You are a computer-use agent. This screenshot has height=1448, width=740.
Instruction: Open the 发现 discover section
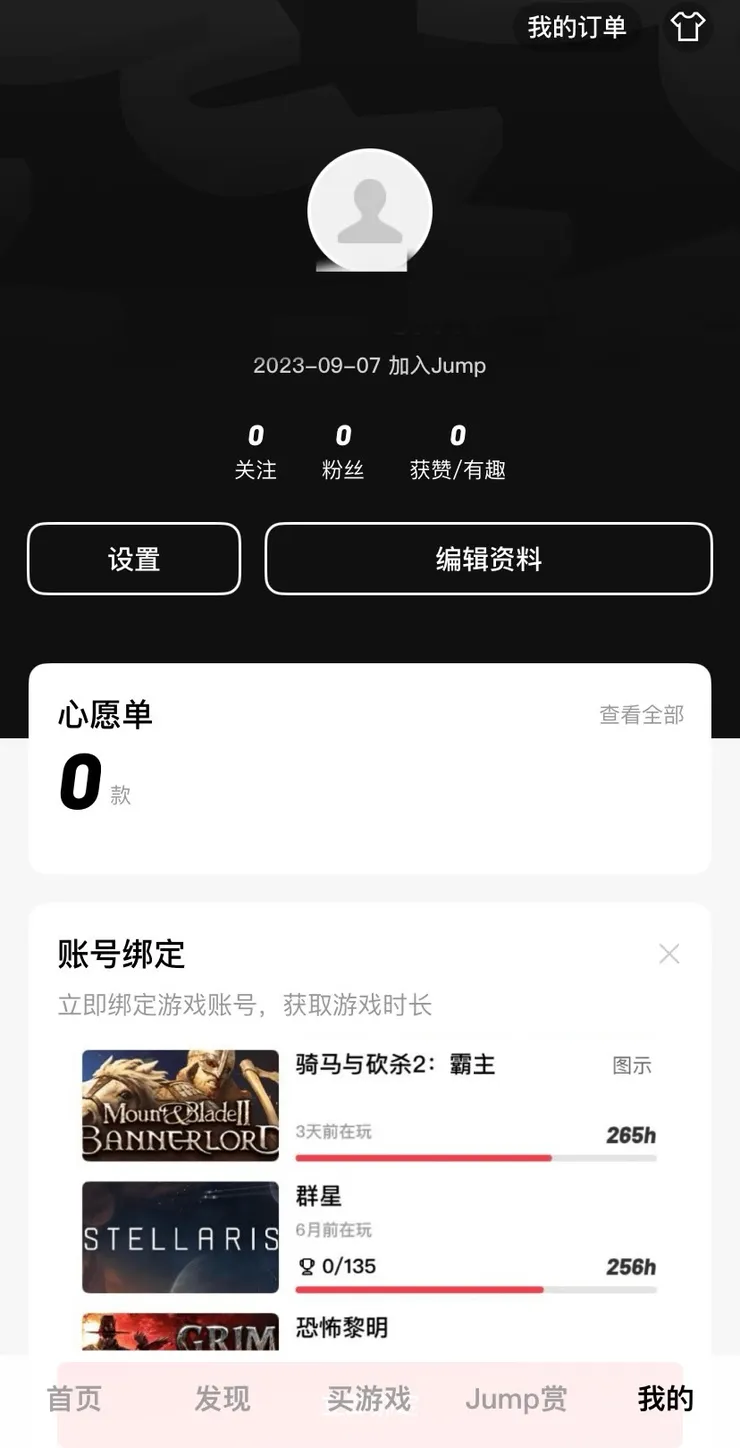click(221, 1399)
